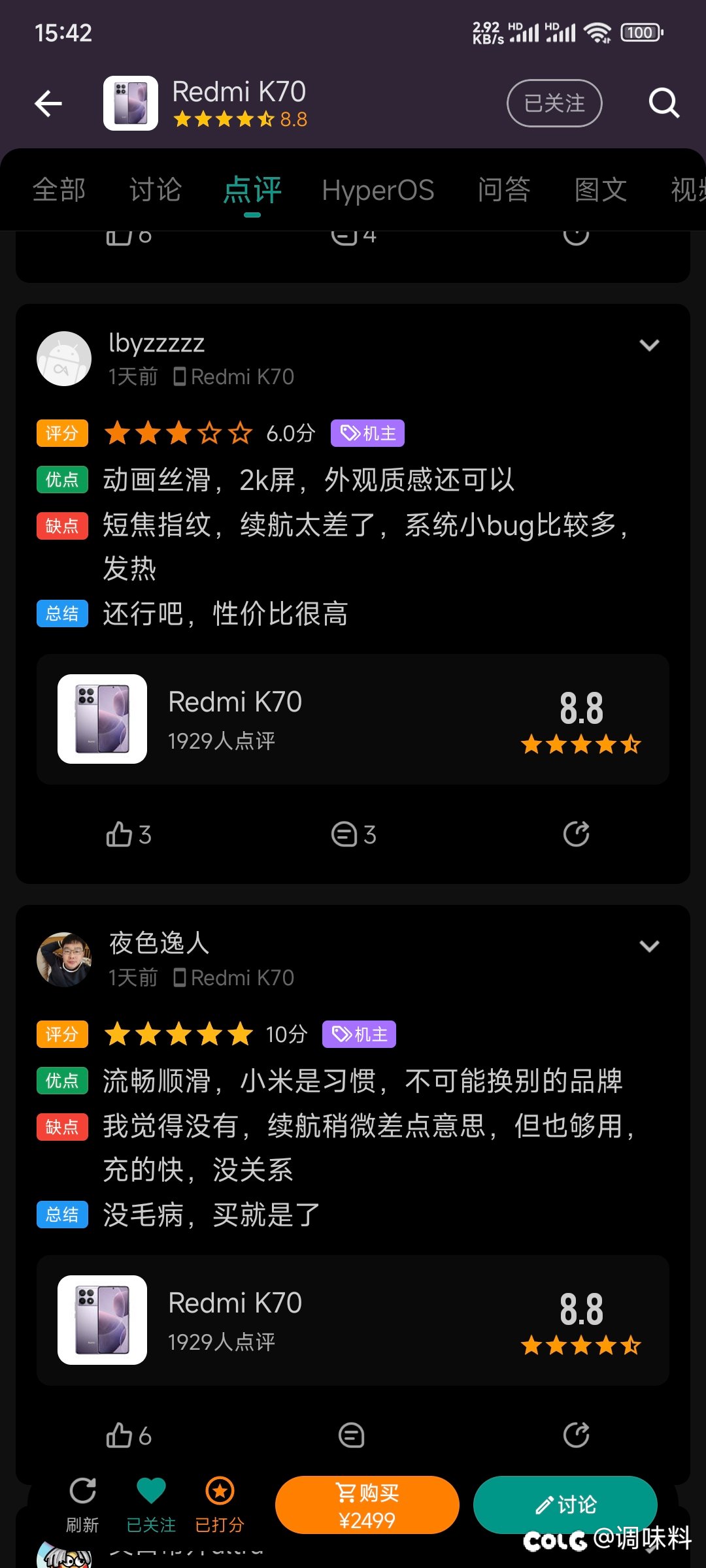Go back using the top-left arrow
The width and height of the screenshot is (706, 1568).
tap(48, 103)
